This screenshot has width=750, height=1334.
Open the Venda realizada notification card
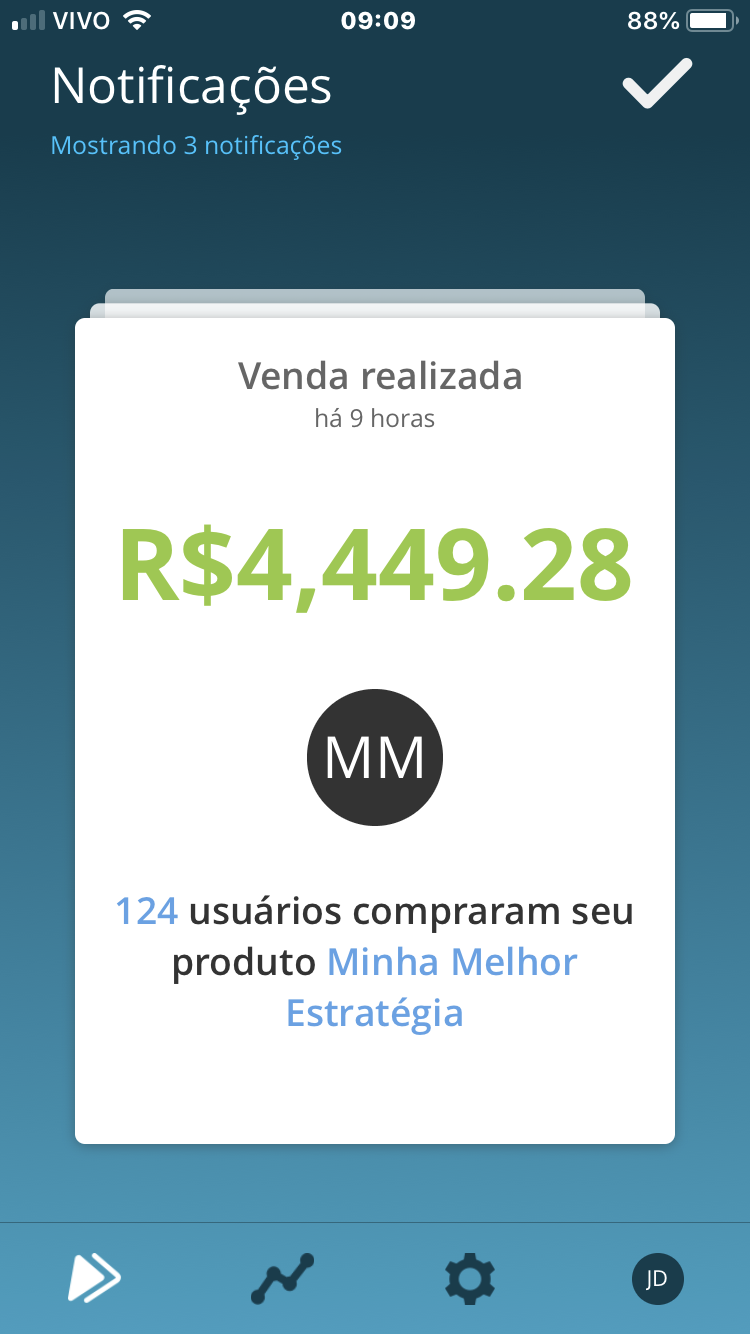point(375,731)
